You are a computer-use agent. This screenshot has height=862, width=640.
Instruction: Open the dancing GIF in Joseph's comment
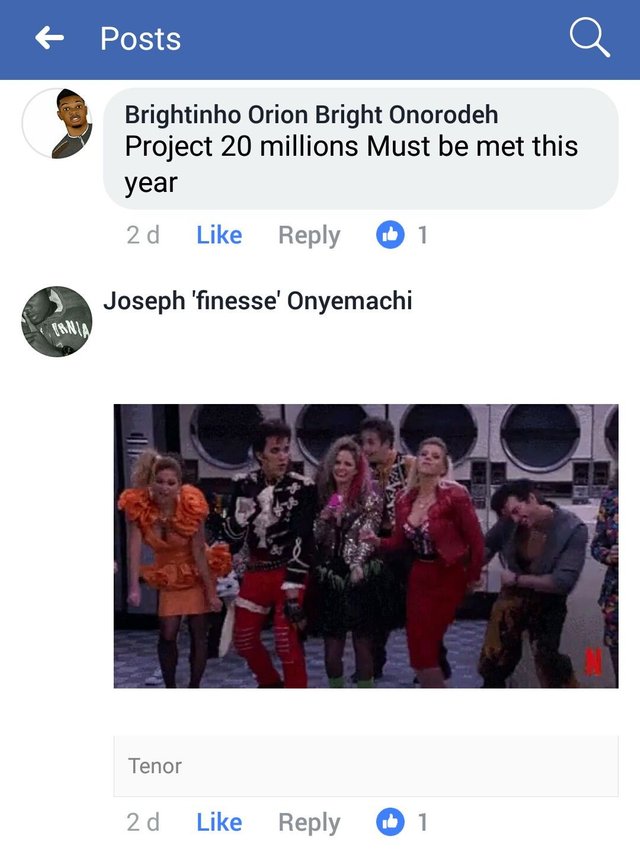click(365, 546)
